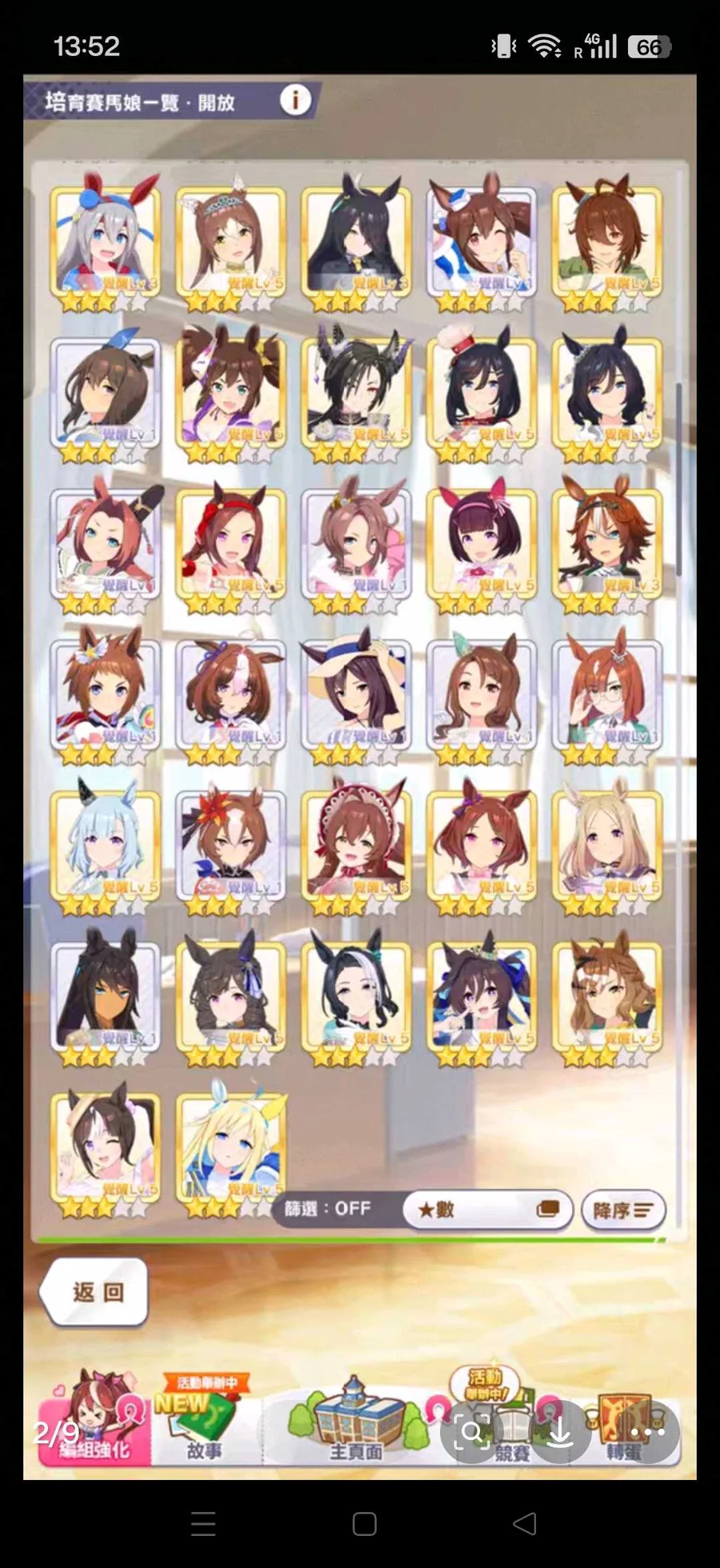Select the gray-haired girl with blue-red ribbon
This screenshot has height=1568, width=720.
(106, 241)
